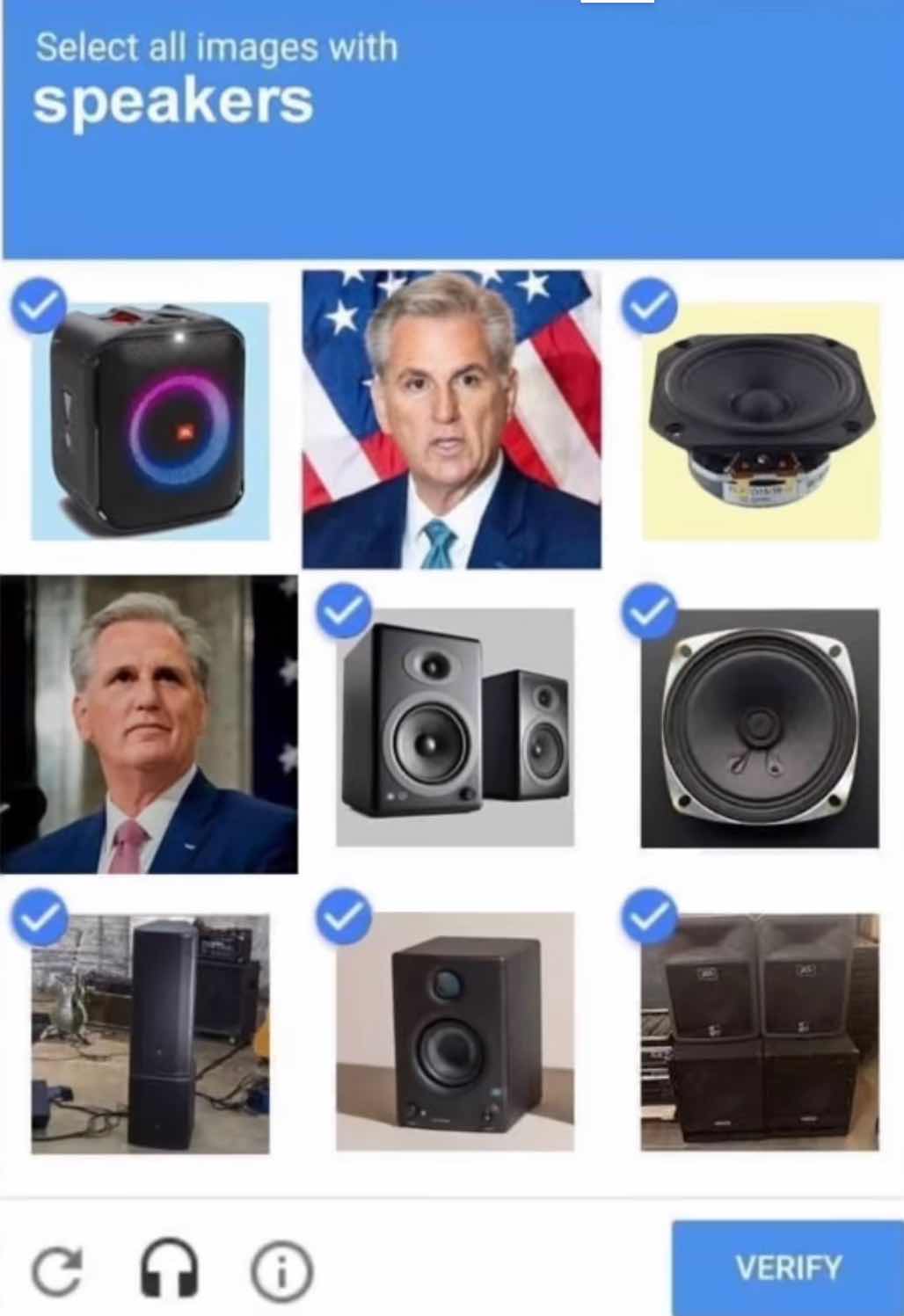Deselect the stacked PA speakers tile
Viewport: 904px width, 1316px height.
point(759,1031)
